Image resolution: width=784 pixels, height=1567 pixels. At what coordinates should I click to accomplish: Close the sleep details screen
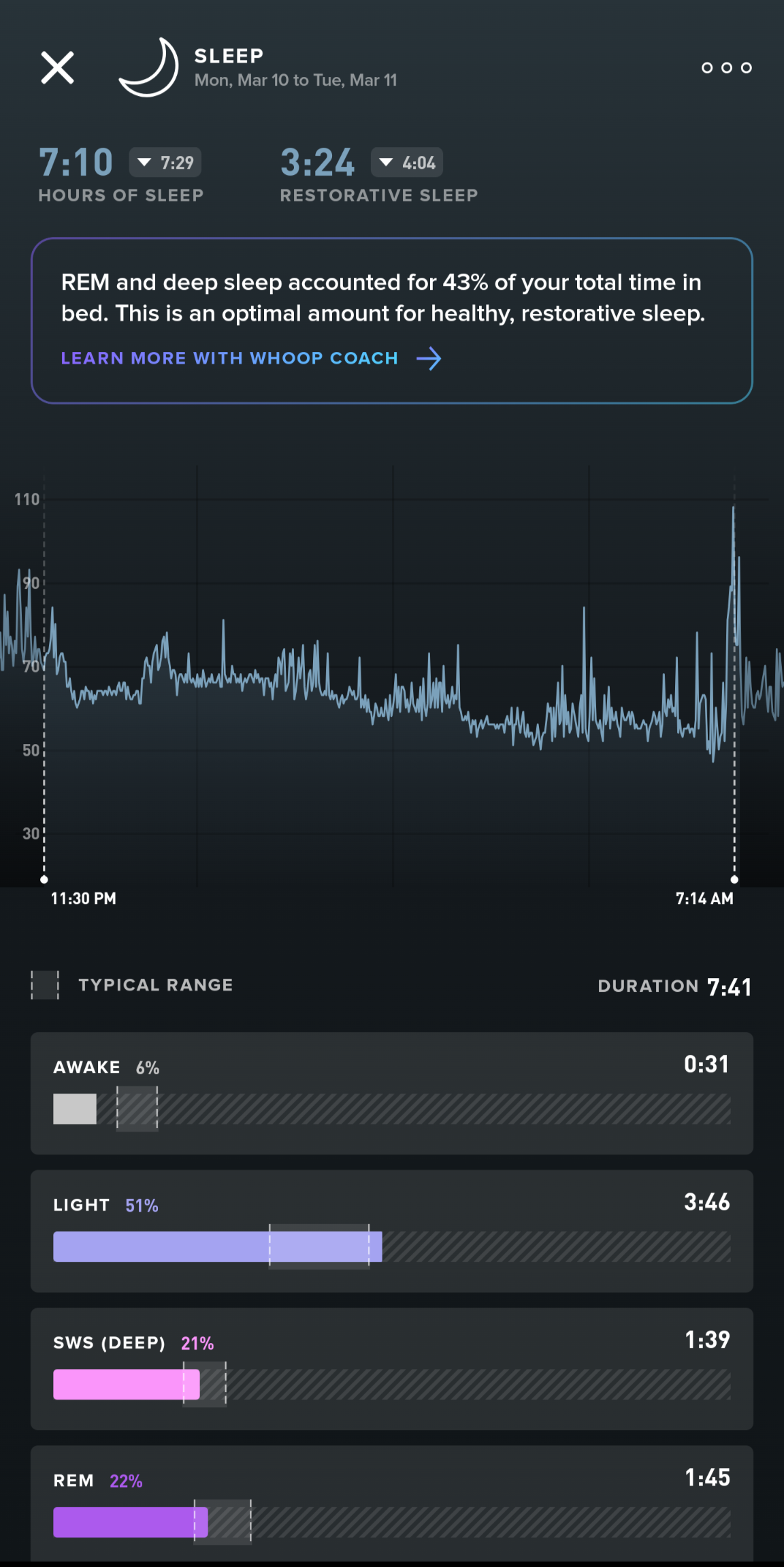[57, 67]
